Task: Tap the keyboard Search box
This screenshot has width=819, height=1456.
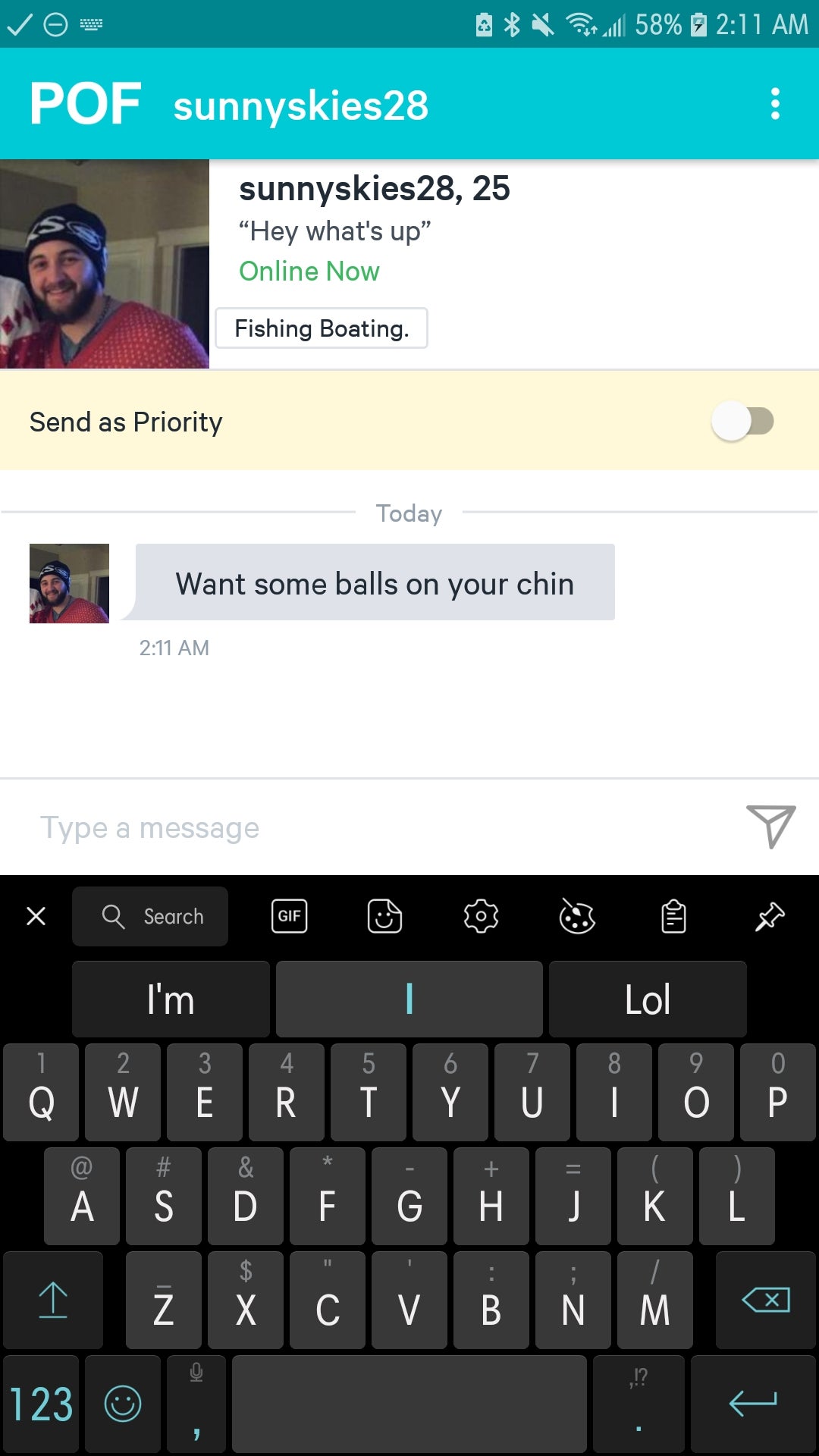Action: 150,916
